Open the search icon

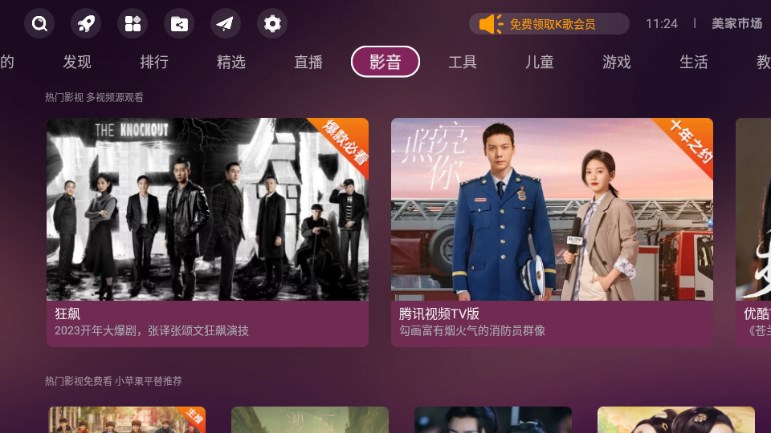[39, 24]
